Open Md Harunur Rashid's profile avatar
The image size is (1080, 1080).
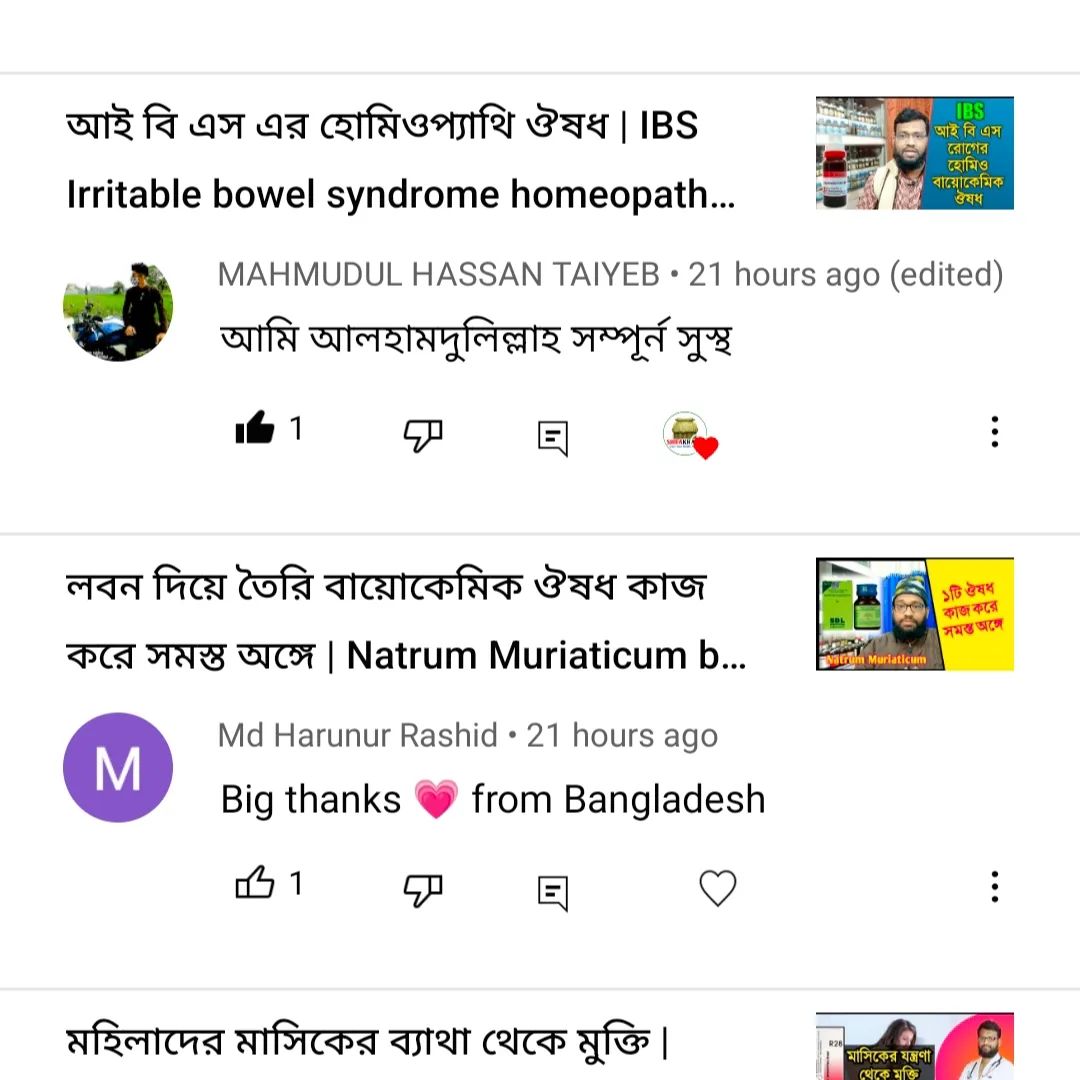pyautogui.click(x=118, y=768)
